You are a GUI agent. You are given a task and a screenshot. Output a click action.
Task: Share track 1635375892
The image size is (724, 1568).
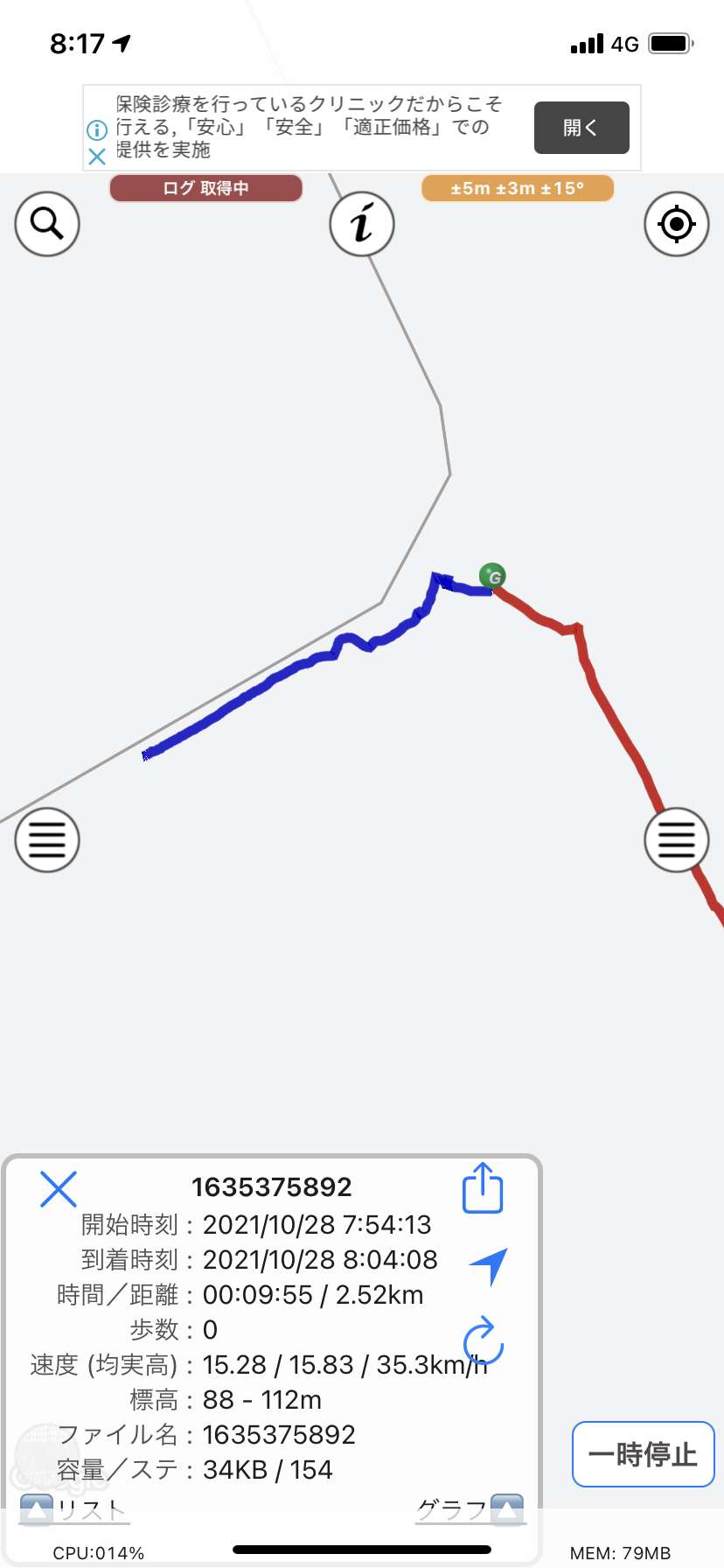point(483,1187)
